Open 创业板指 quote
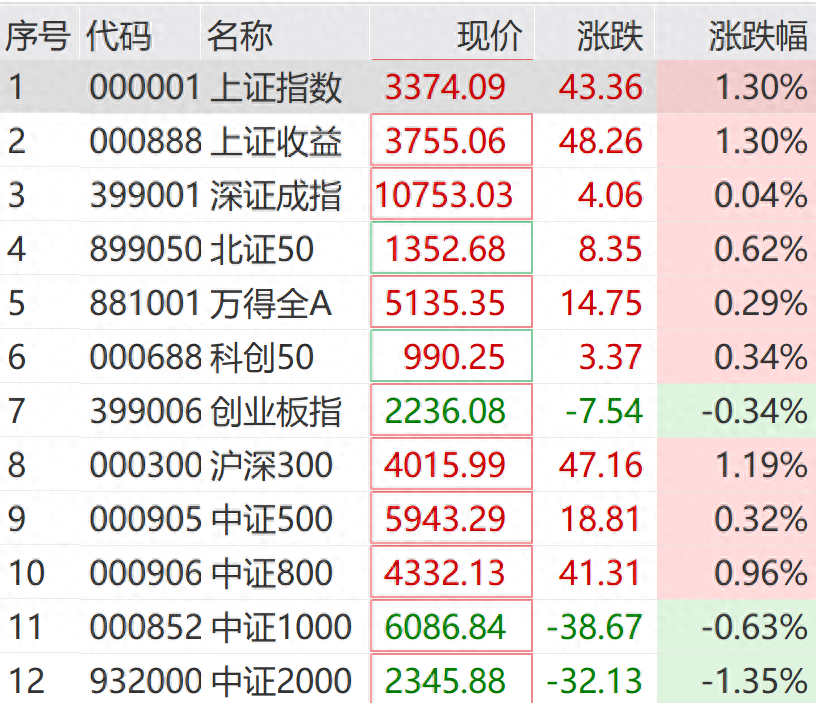Screen dimensions: 816x703 pyautogui.click(x=408, y=411)
